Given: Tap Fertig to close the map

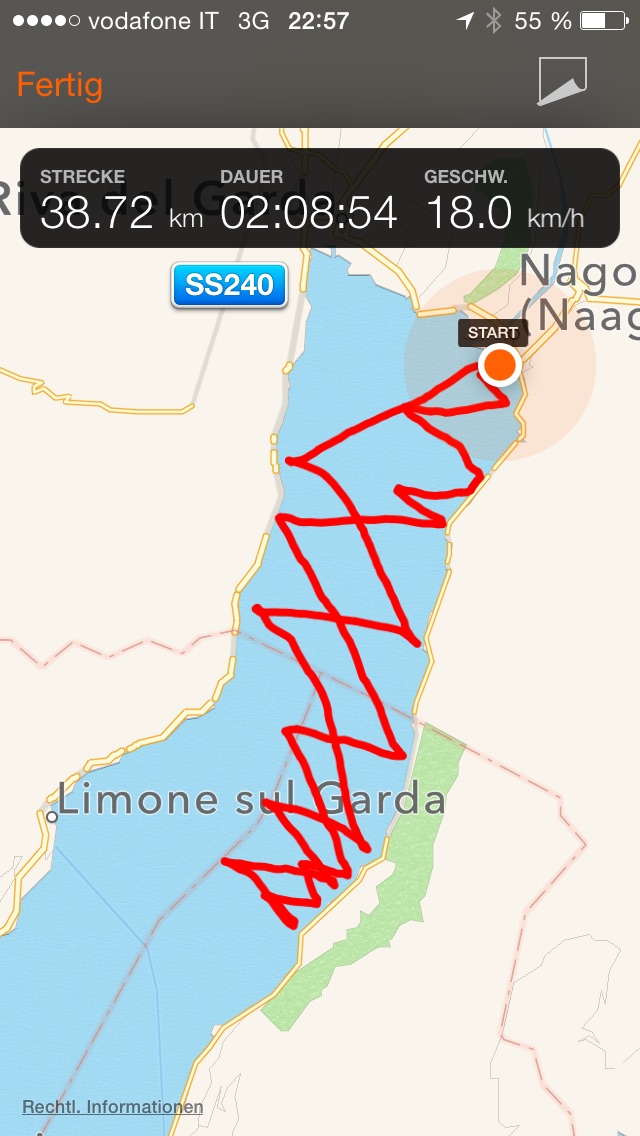Looking at the screenshot, I should click(59, 85).
